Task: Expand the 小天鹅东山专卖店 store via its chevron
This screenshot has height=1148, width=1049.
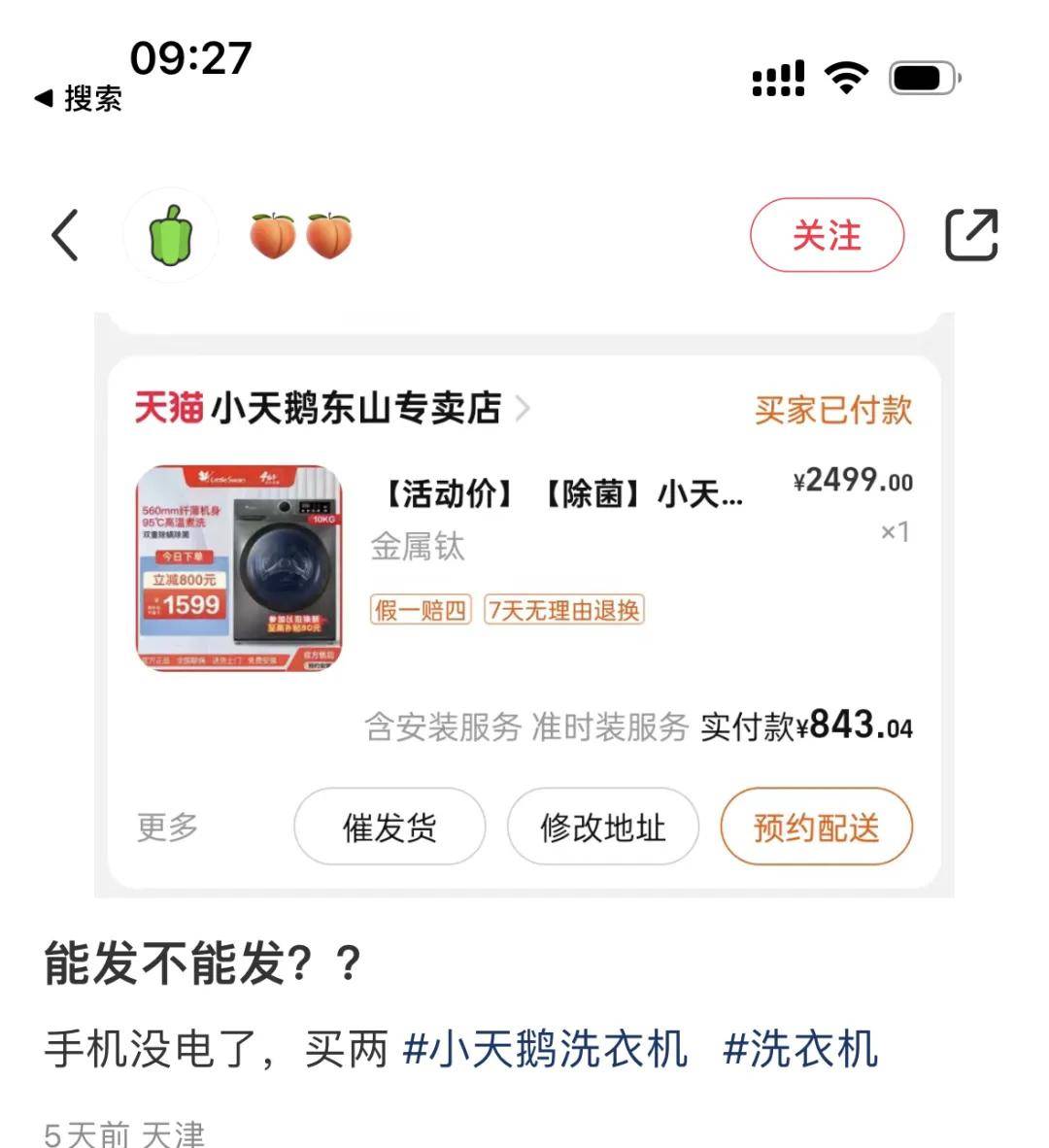Action: pyautogui.click(x=524, y=410)
